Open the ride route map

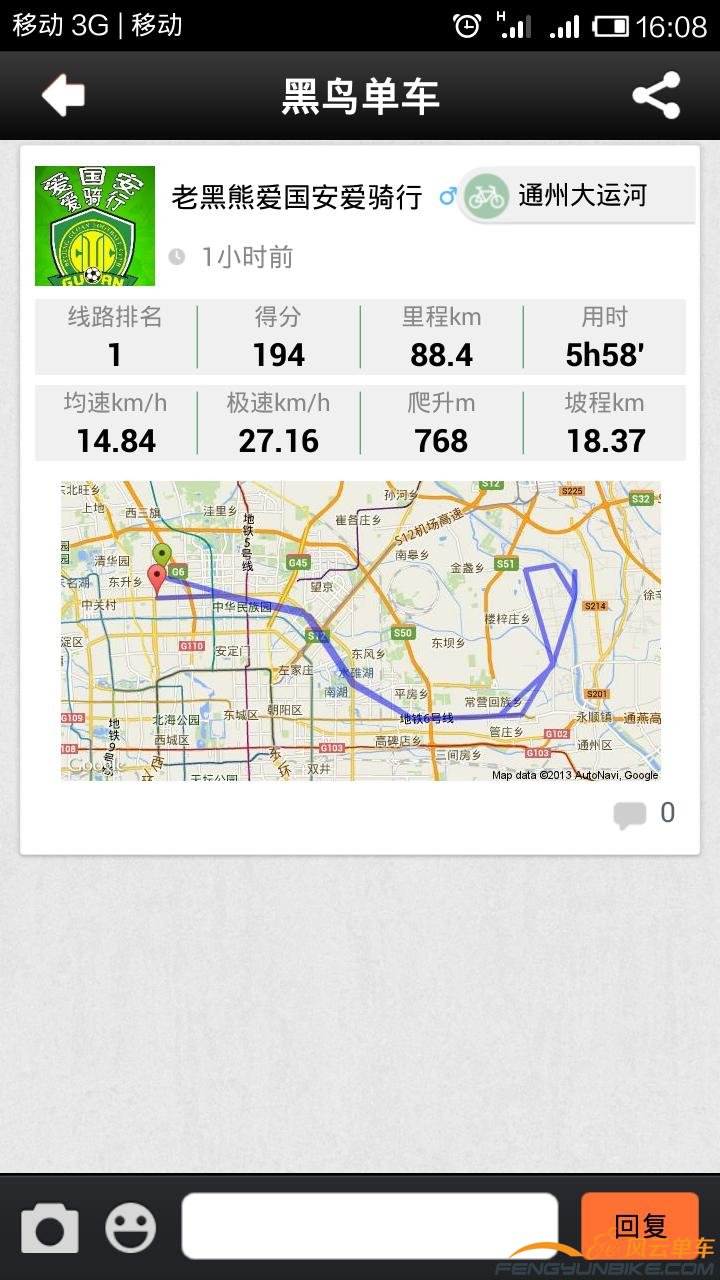pos(360,631)
